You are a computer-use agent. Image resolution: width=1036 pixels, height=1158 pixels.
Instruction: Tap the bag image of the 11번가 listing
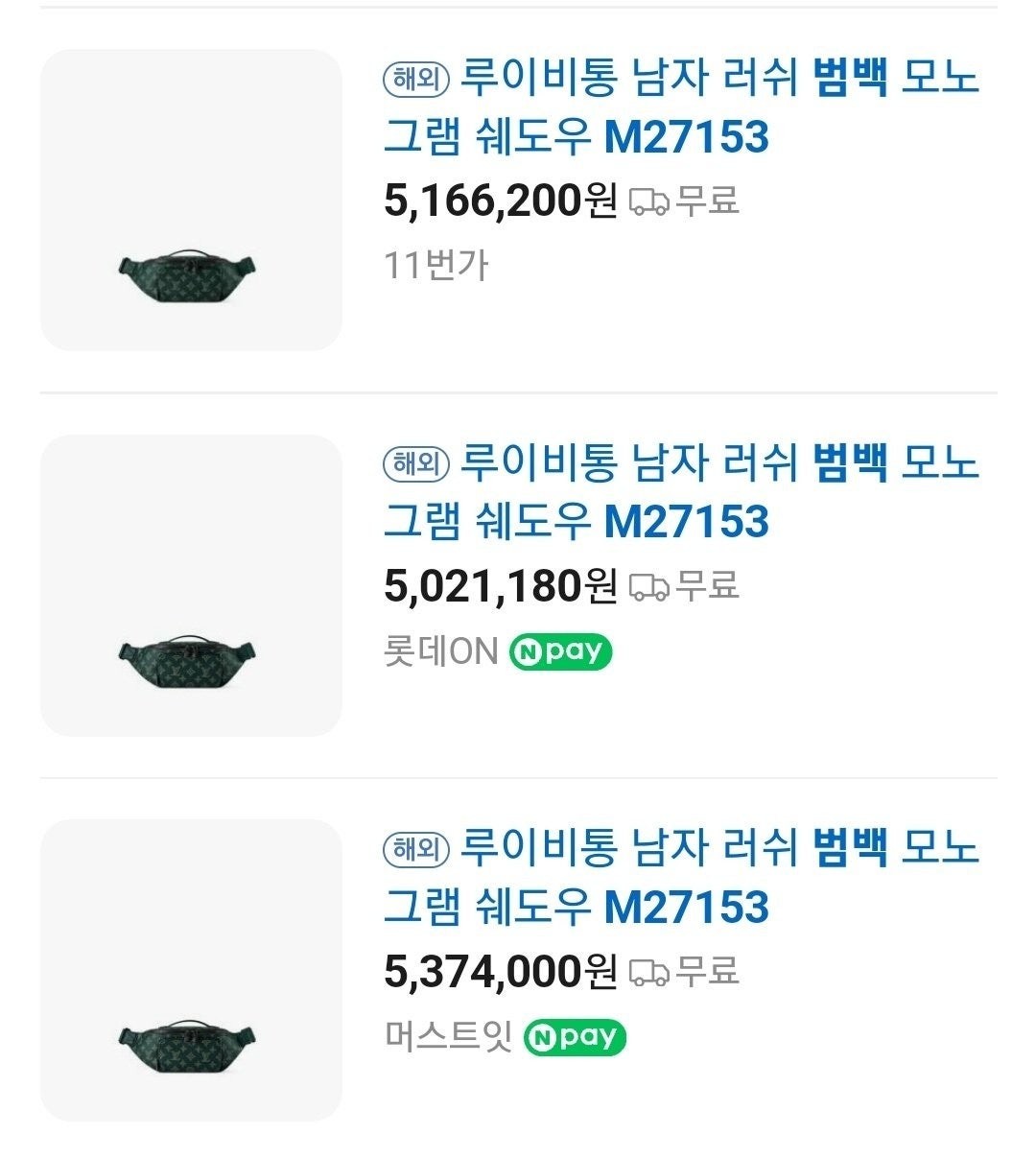[x=191, y=201]
